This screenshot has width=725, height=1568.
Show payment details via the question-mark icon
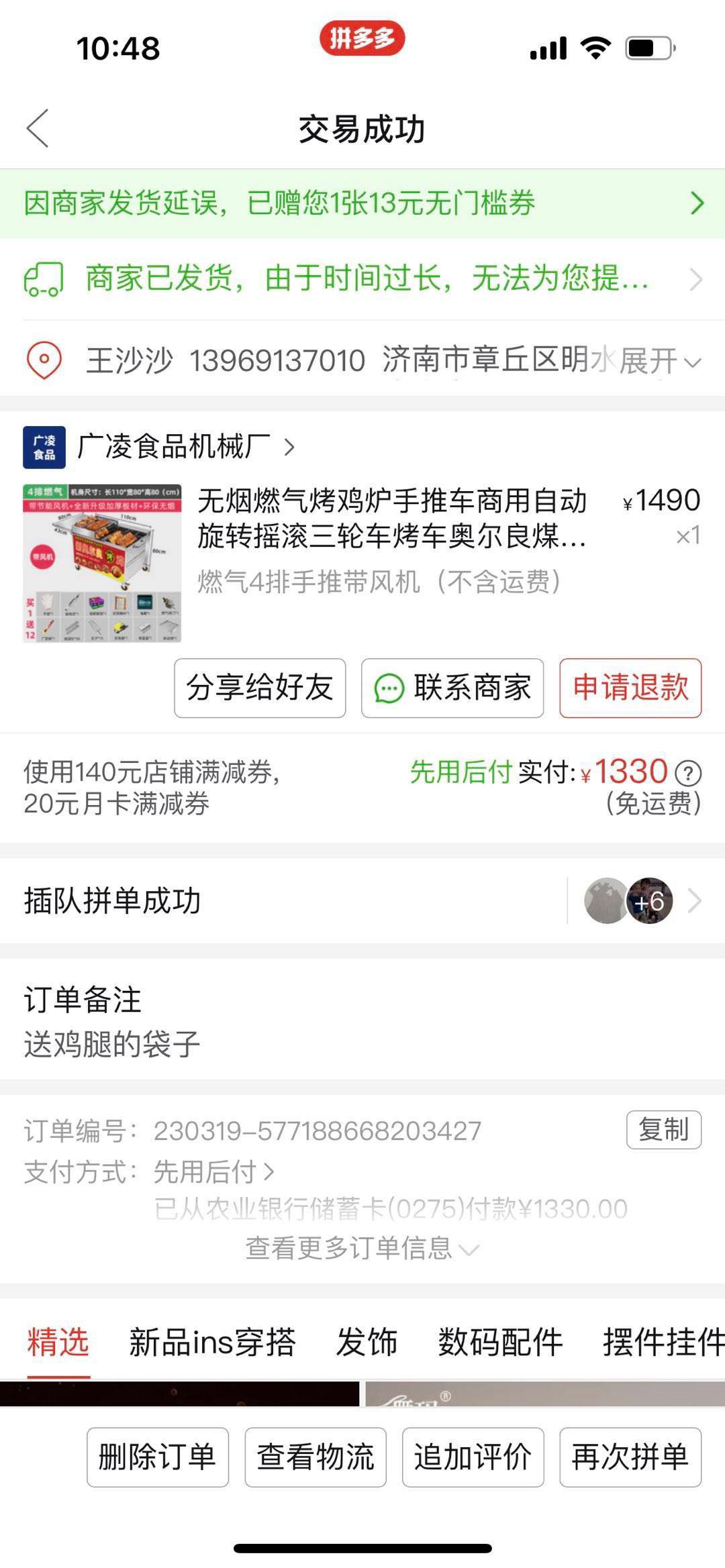pos(688,774)
